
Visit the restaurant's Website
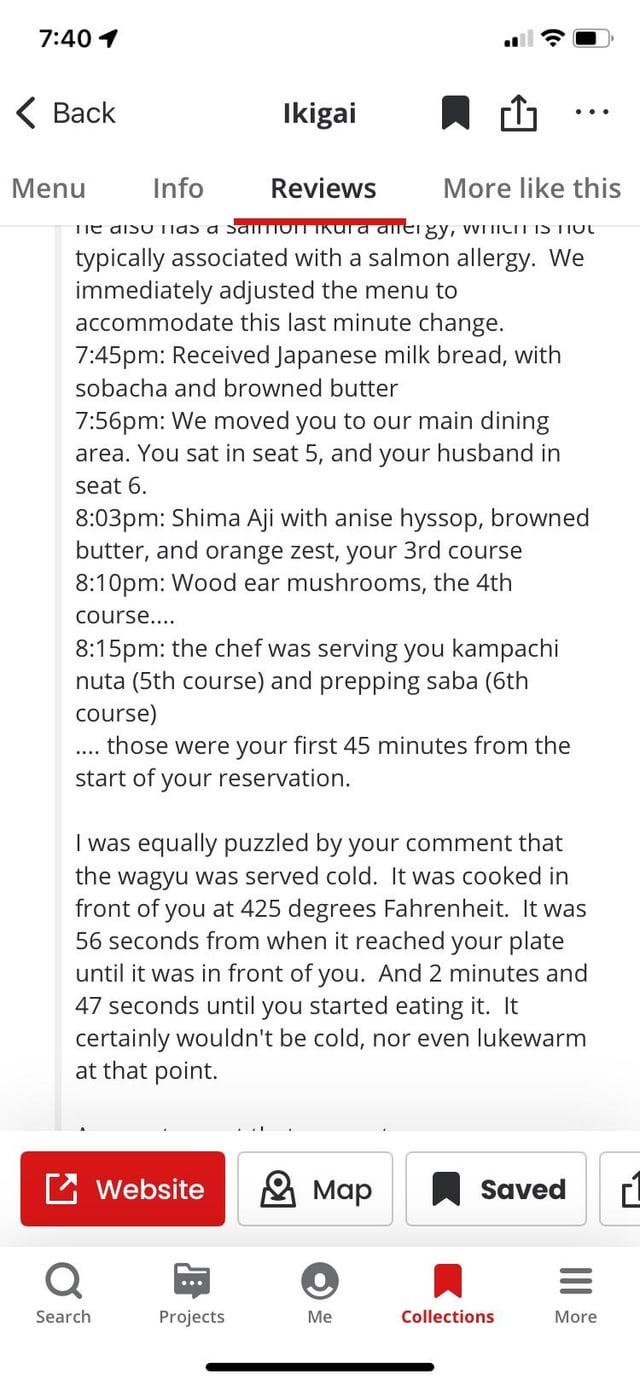pyautogui.click(x=123, y=1189)
